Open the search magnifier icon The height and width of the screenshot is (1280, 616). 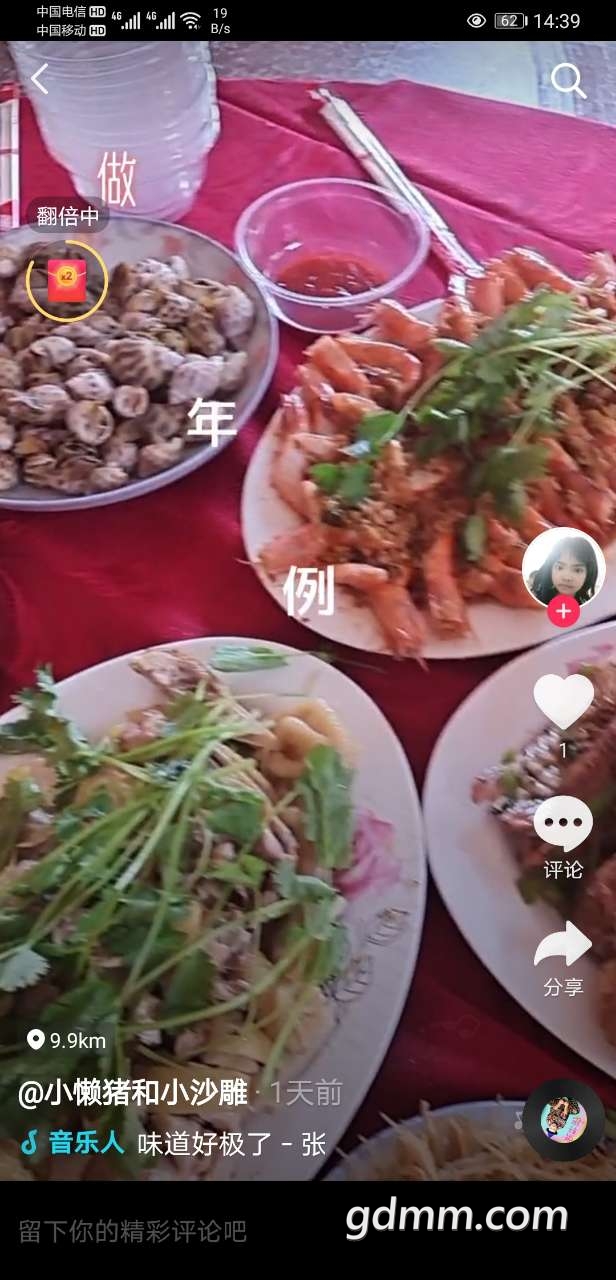click(x=568, y=80)
